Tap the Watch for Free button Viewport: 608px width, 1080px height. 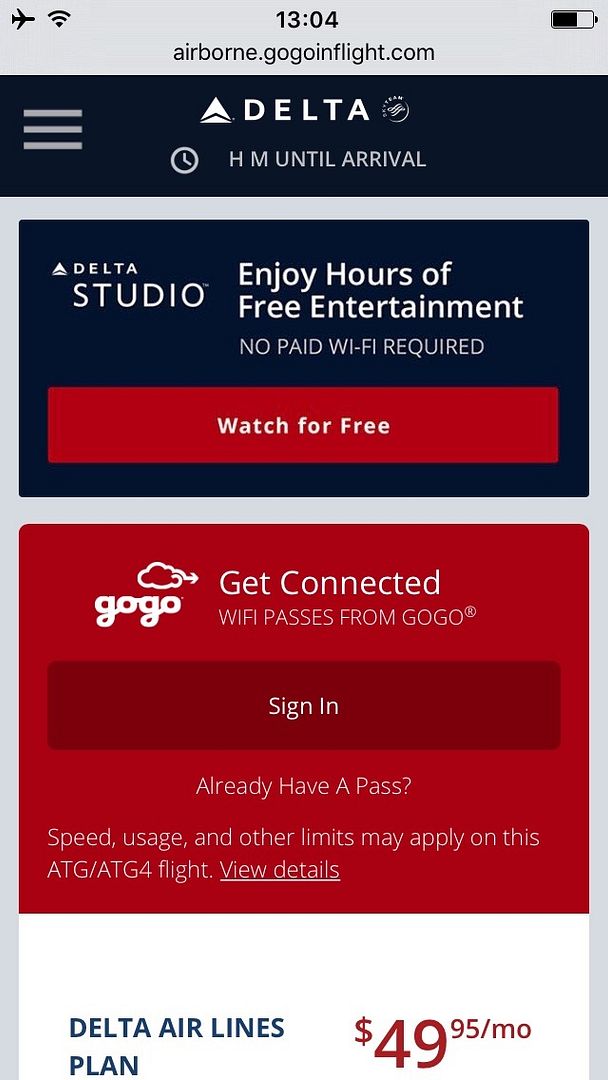pyautogui.click(x=303, y=425)
